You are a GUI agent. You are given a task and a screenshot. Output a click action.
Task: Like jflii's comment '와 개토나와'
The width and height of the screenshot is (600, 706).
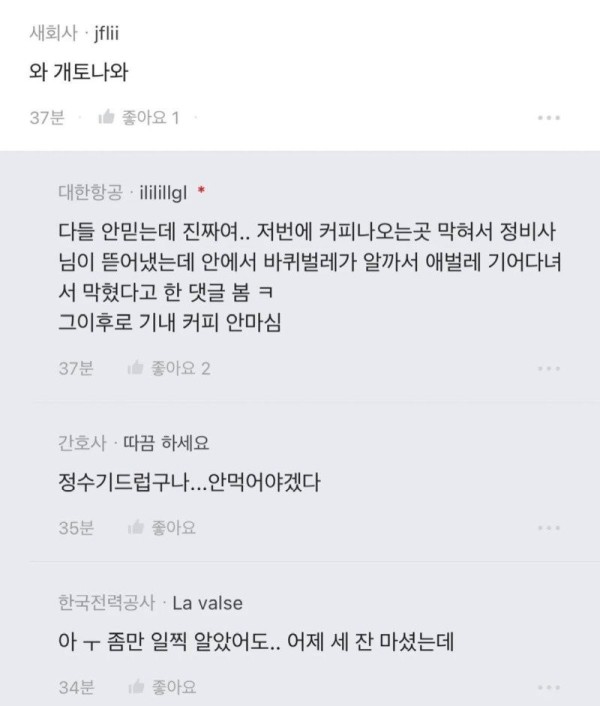pyautogui.click(x=139, y=118)
